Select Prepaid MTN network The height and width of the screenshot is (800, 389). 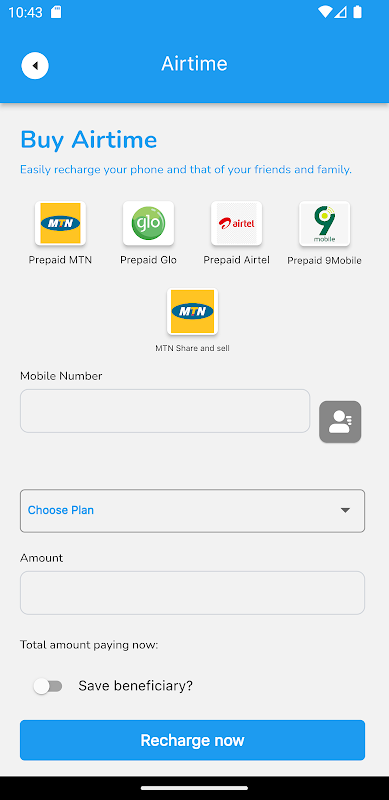(x=60, y=223)
